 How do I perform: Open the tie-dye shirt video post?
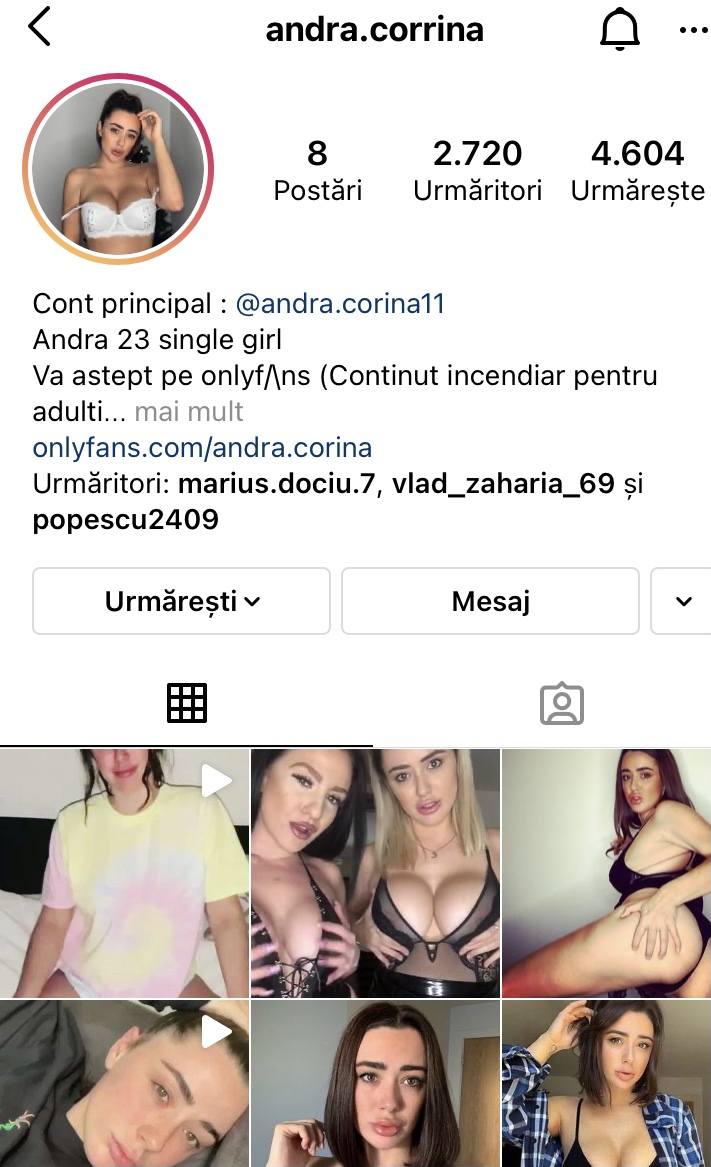click(124, 873)
